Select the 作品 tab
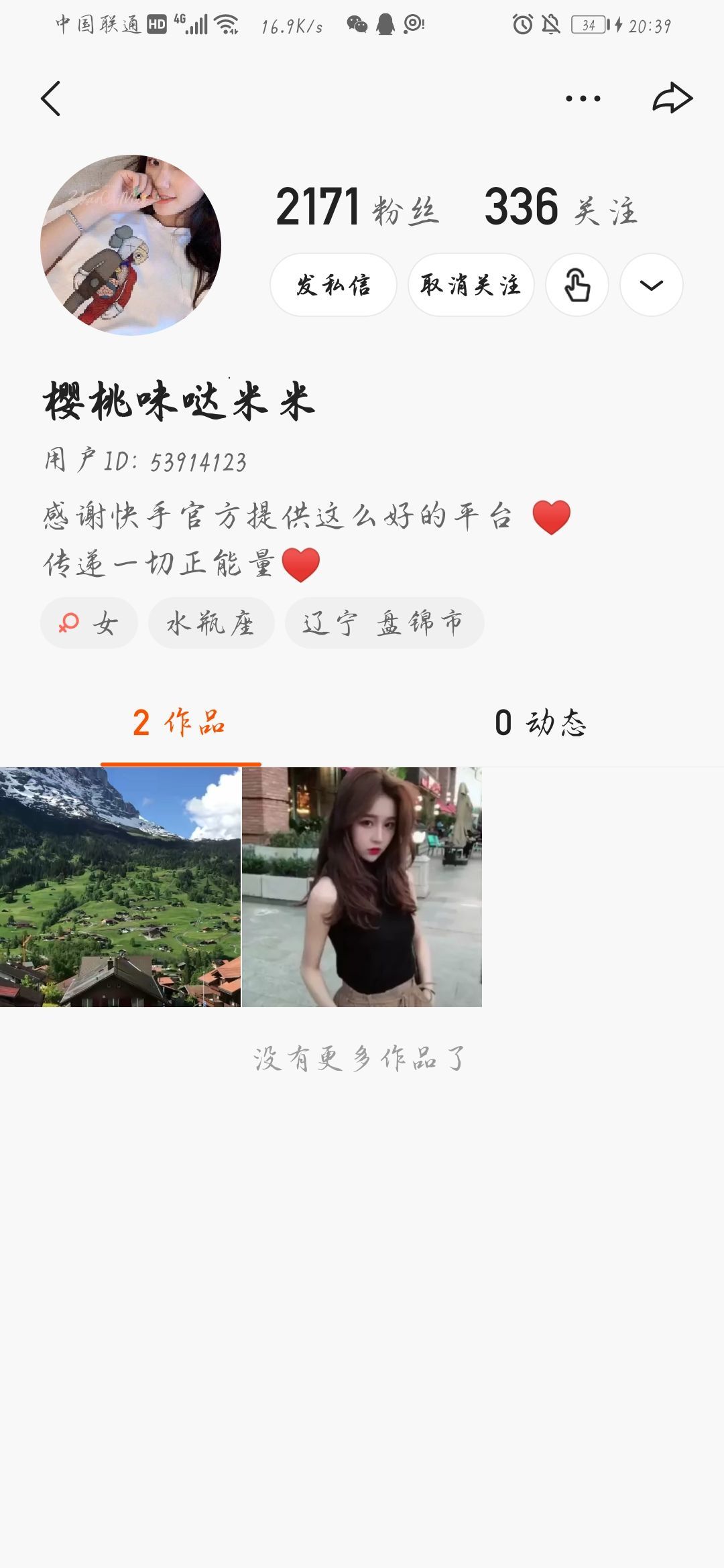724x1568 pixels. pyautogui.click(x=180, y=724)
